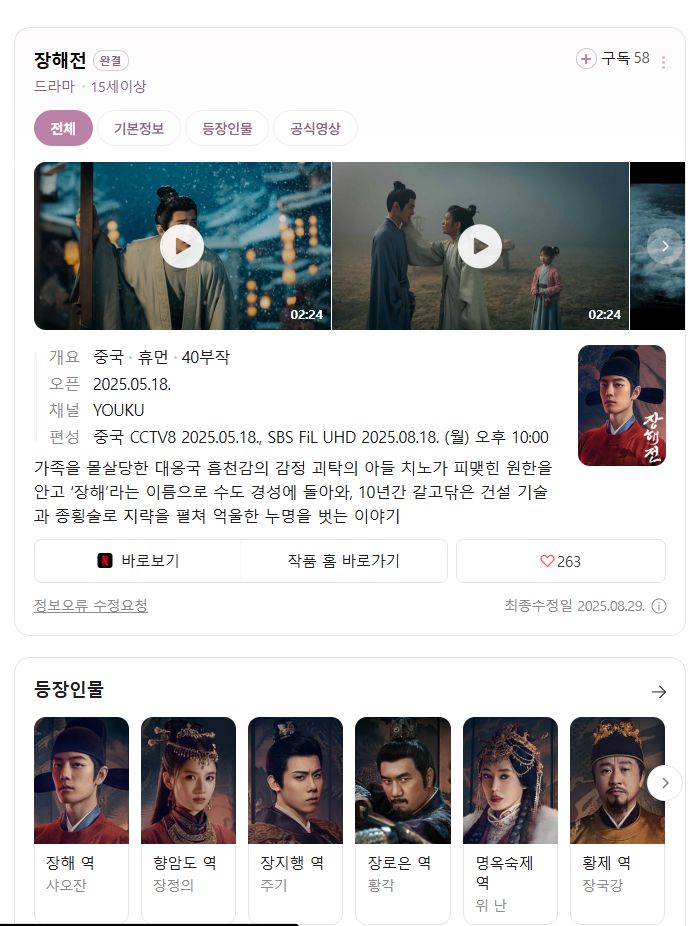The image size is (698, 926).
Task: Show next videos with the carousel arrow
Action: click(x=664, y=246)
